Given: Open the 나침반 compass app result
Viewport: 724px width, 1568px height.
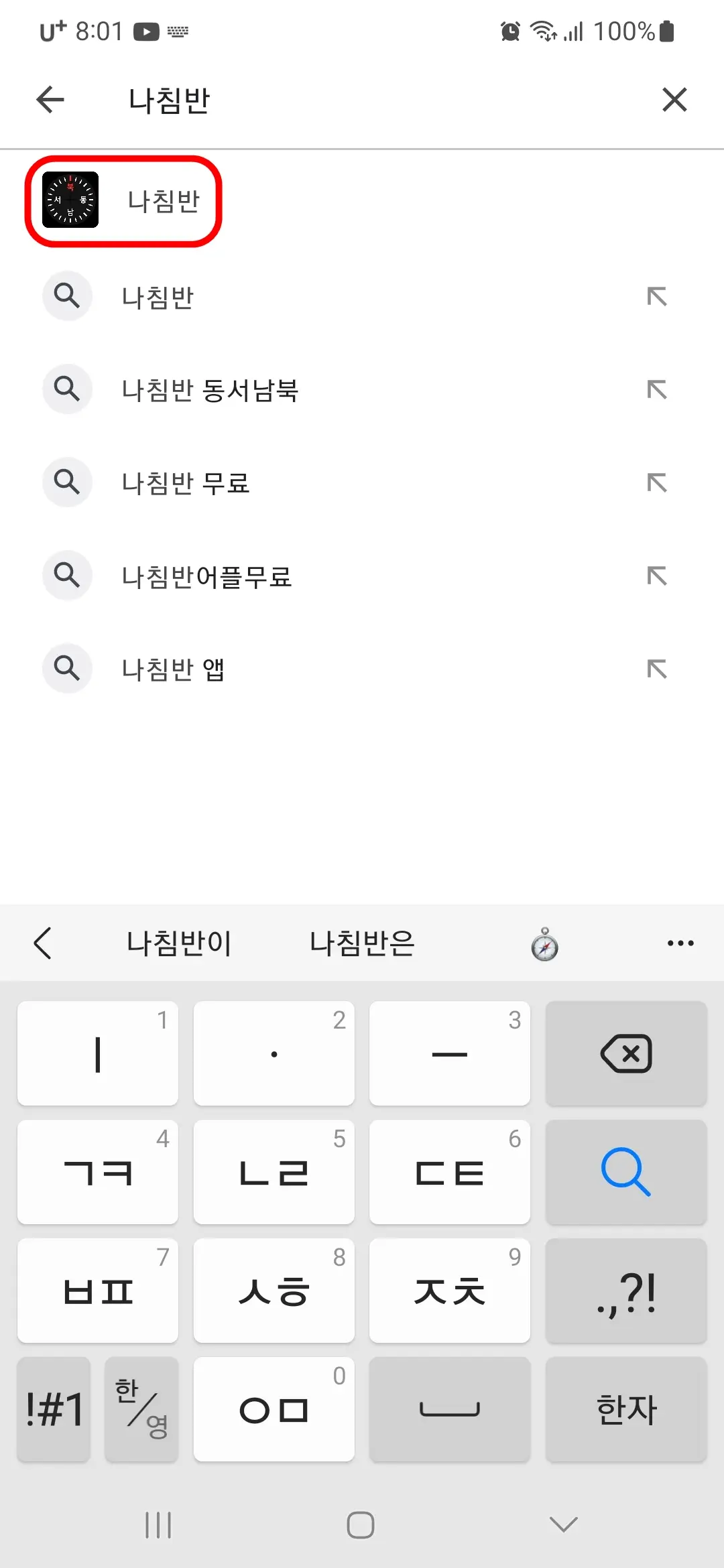Looking at the screenshot, I should tap(124, 201).
